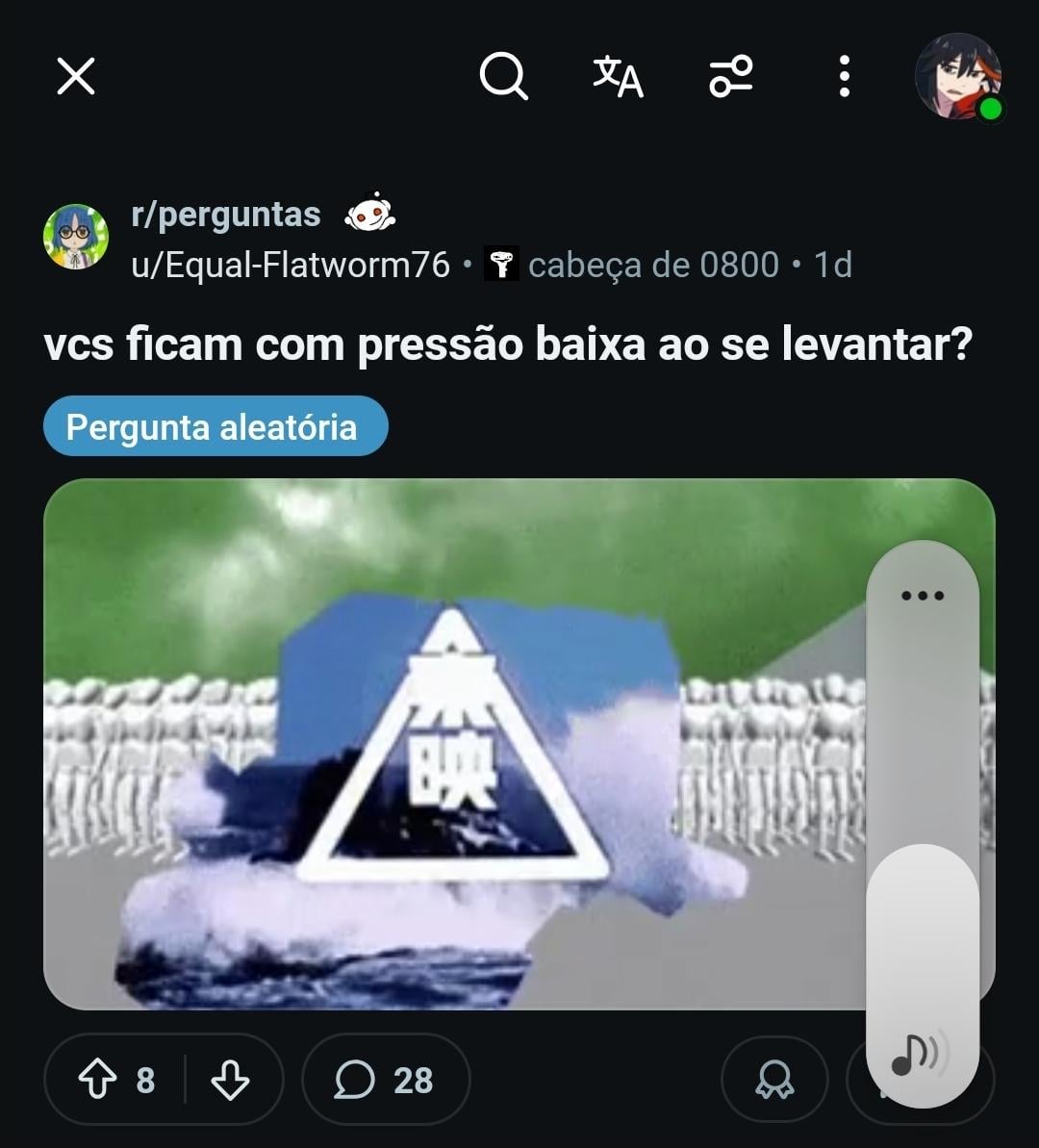Downvote this post
Viewport: 1039px width, 1148px height.
(230, 1080)
